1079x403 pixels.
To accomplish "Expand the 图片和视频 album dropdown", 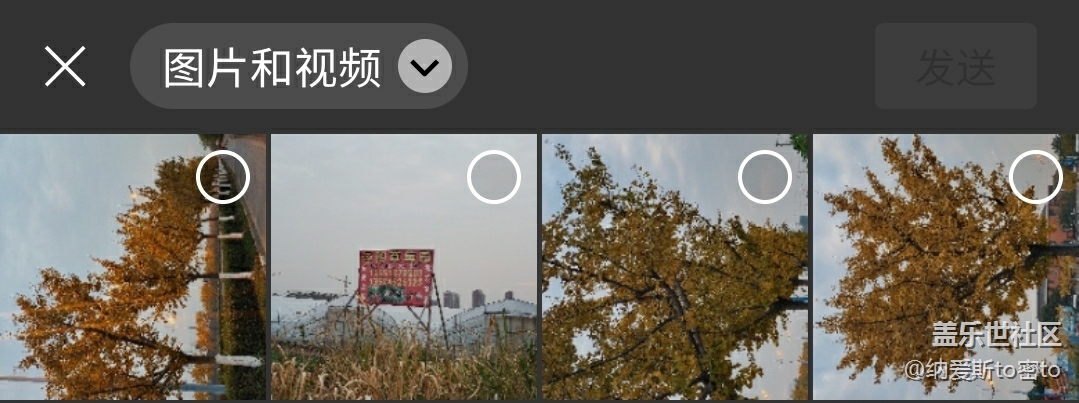I will coord(424,67).
